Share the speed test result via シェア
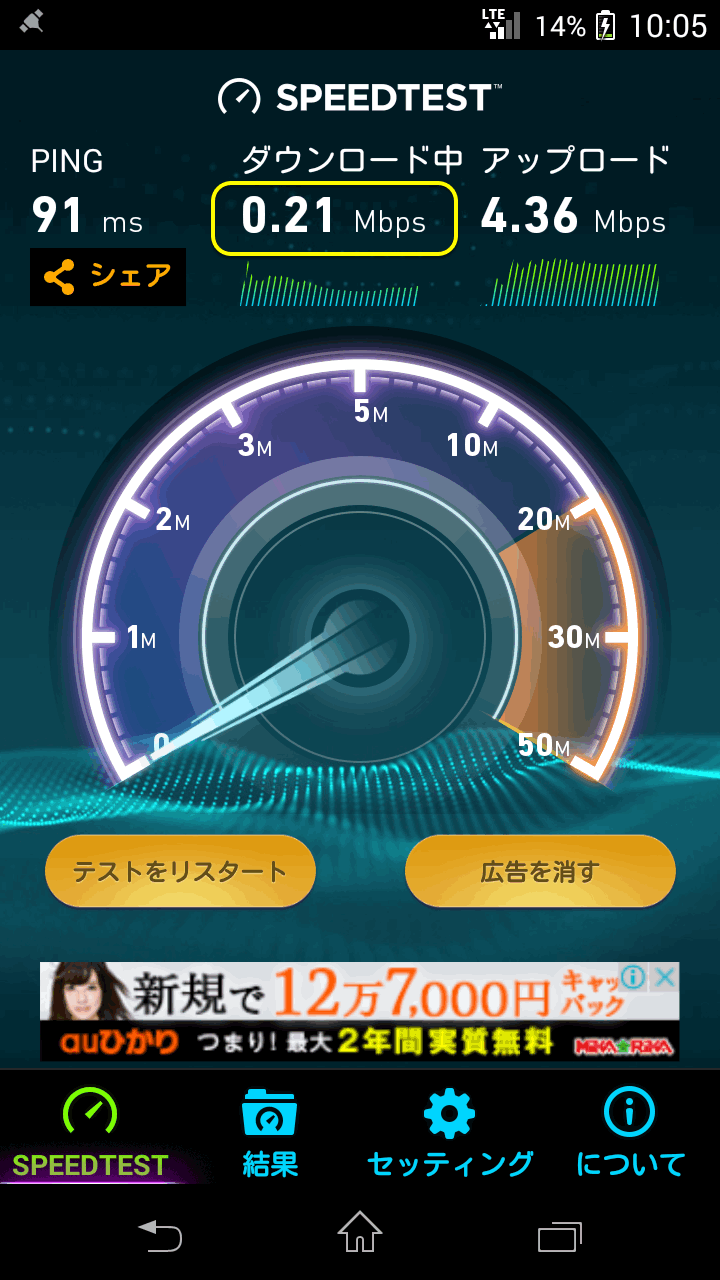This screenshot has height=1280, width=720. [x=108, y=276]
